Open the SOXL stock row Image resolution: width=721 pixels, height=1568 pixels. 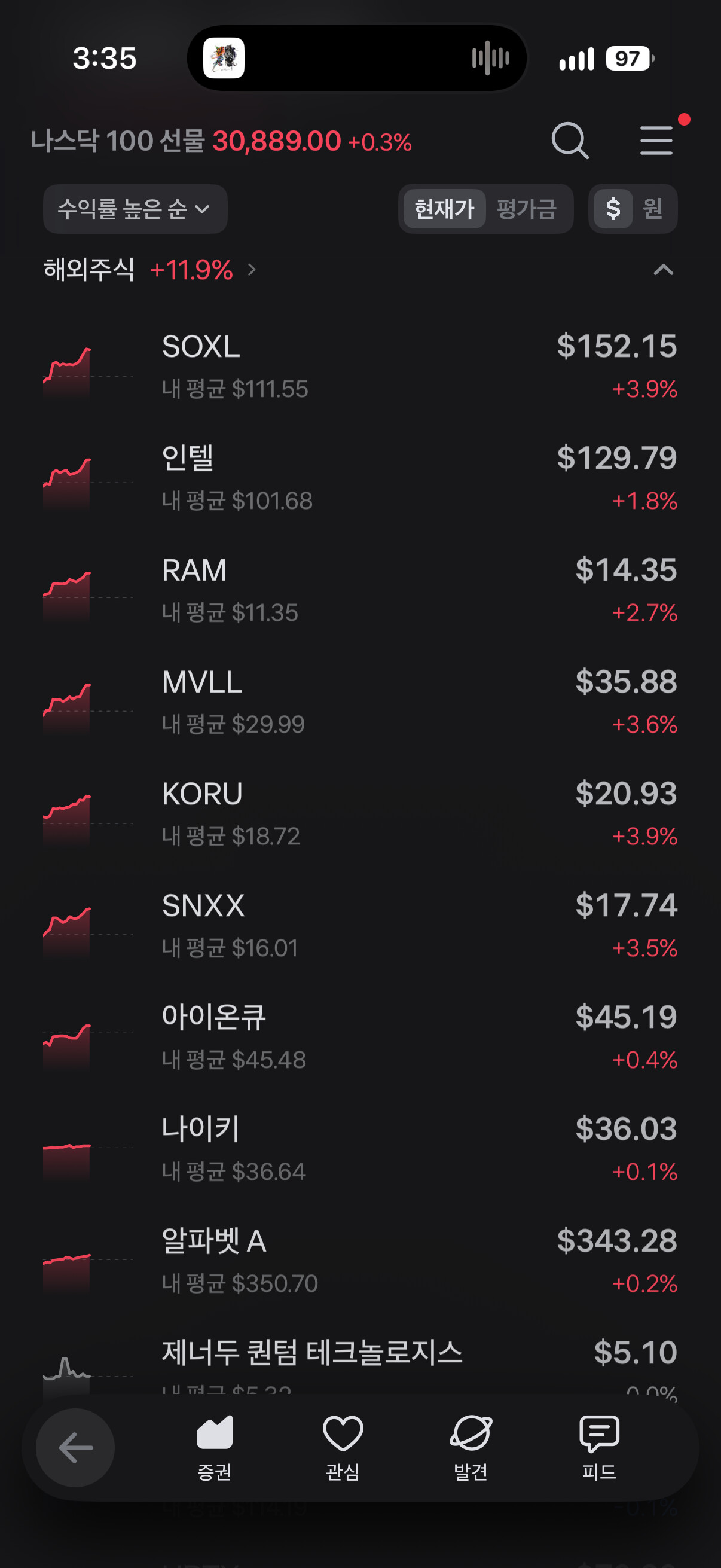click(360, 367)
